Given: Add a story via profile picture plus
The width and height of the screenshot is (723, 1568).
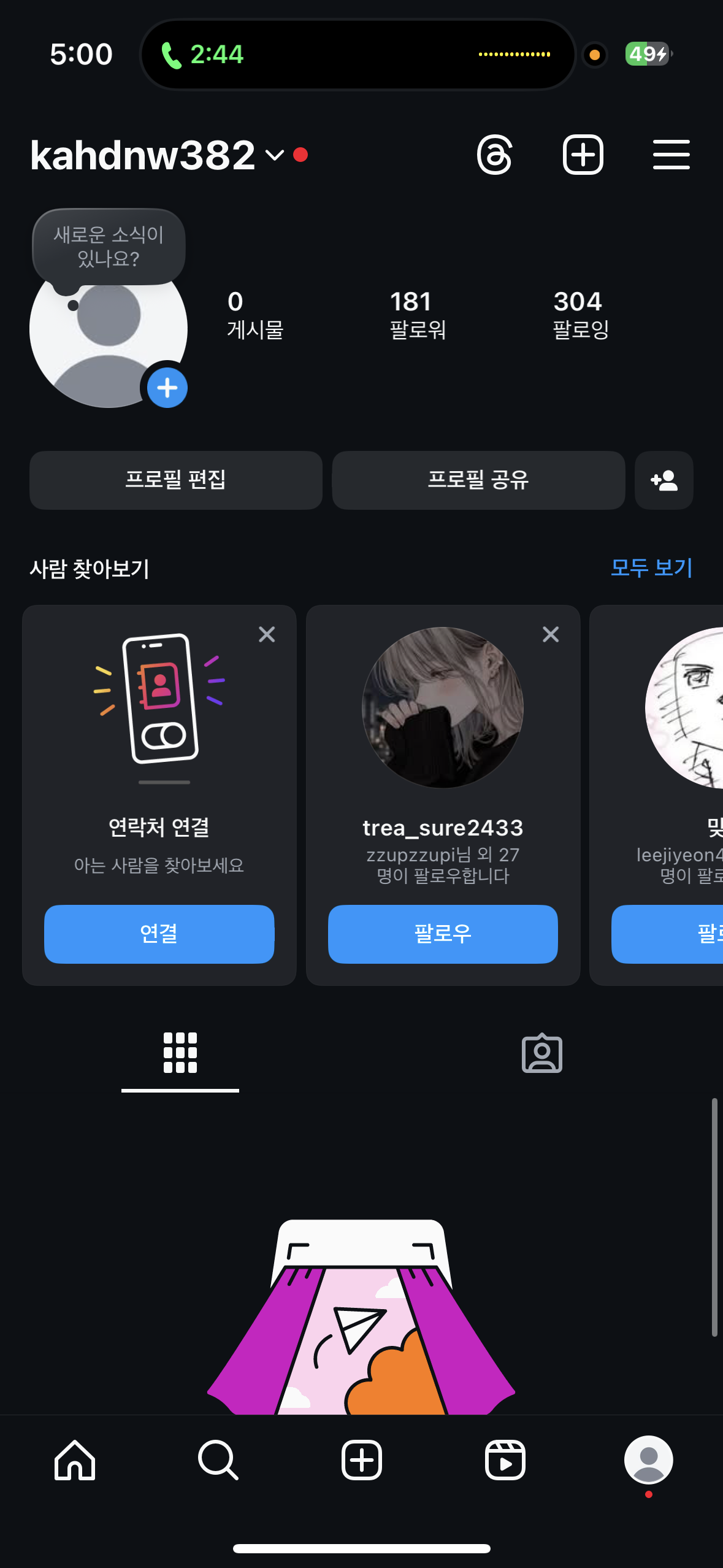Looking at the screenshot, I should (x=167, y=388).
